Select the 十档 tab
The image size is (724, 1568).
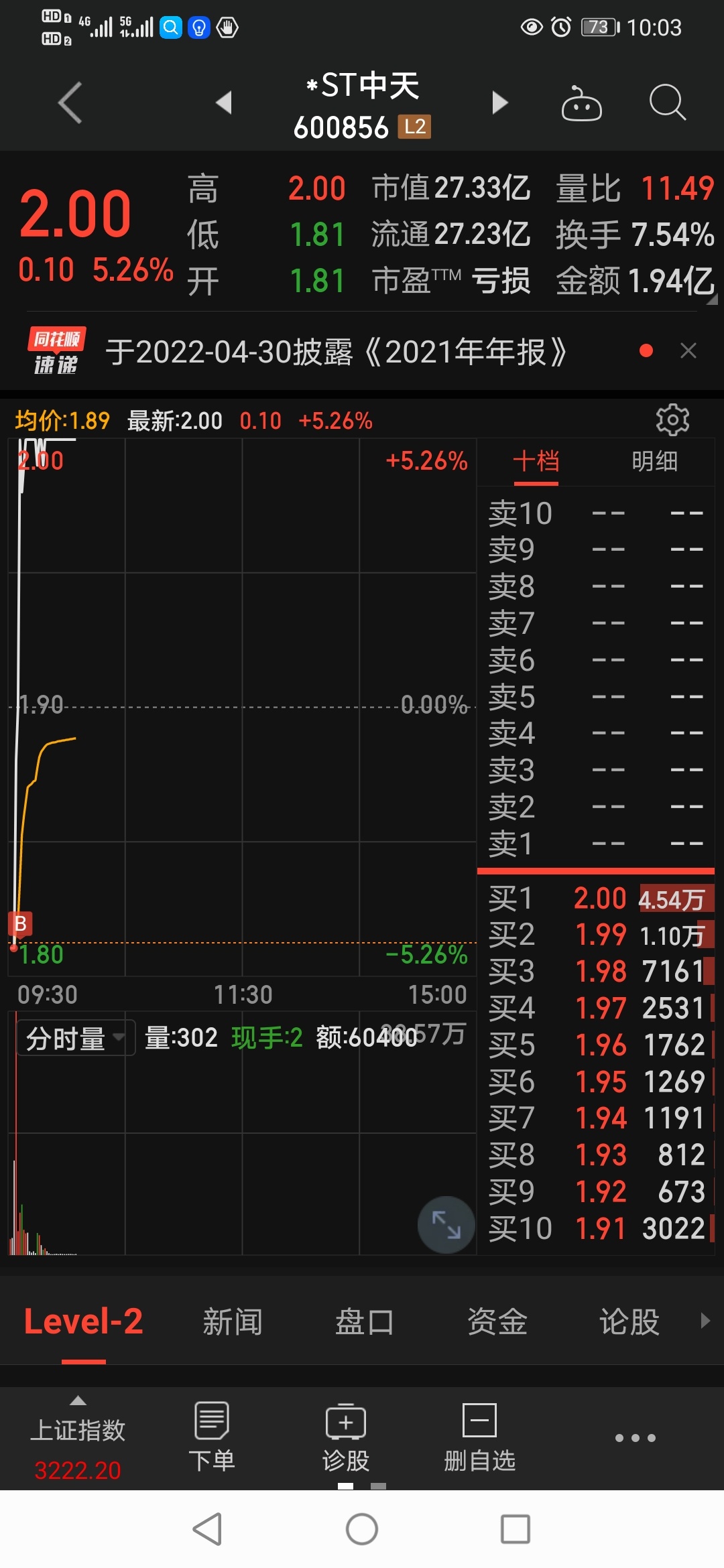(x=536, y=462)
